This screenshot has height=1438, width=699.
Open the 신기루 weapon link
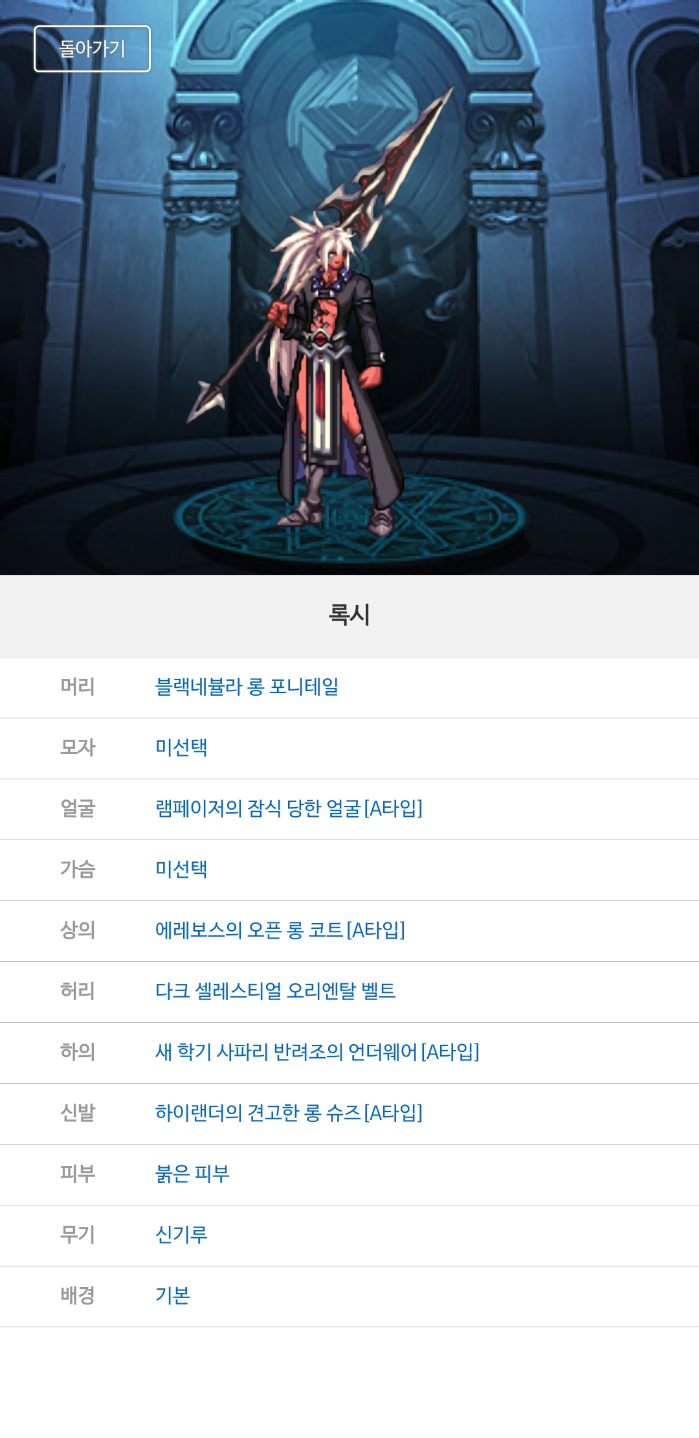pos(181,1235)
